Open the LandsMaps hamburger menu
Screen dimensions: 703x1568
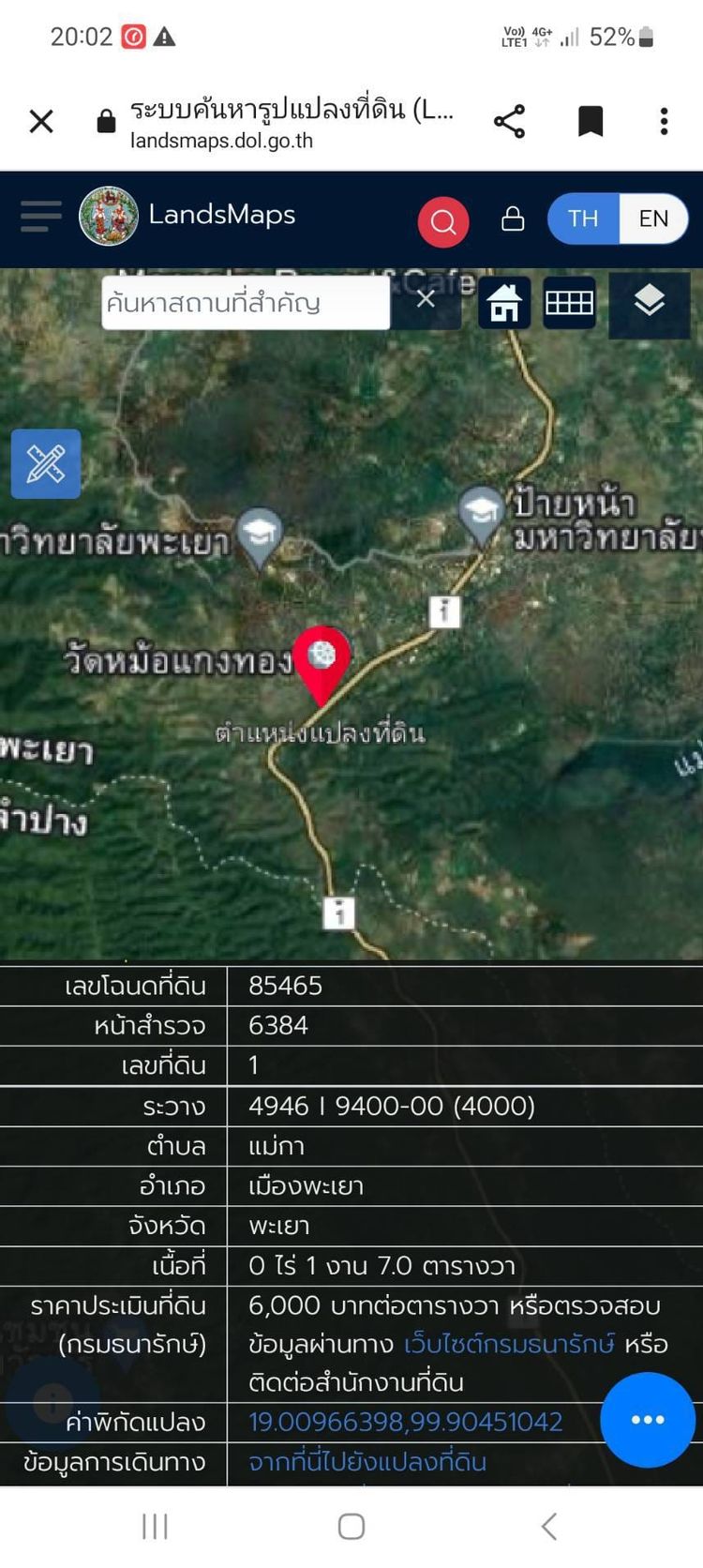pos(40,216)
